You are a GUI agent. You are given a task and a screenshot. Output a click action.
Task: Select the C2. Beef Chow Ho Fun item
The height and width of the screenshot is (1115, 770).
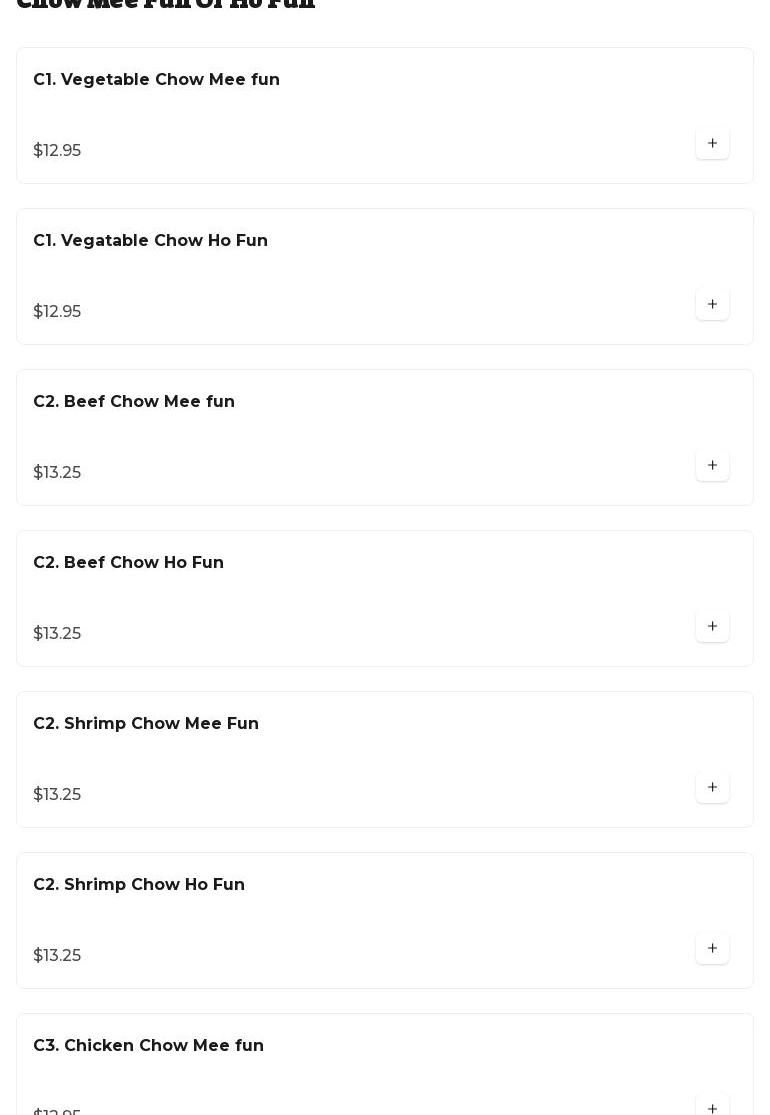coord(129,563)
